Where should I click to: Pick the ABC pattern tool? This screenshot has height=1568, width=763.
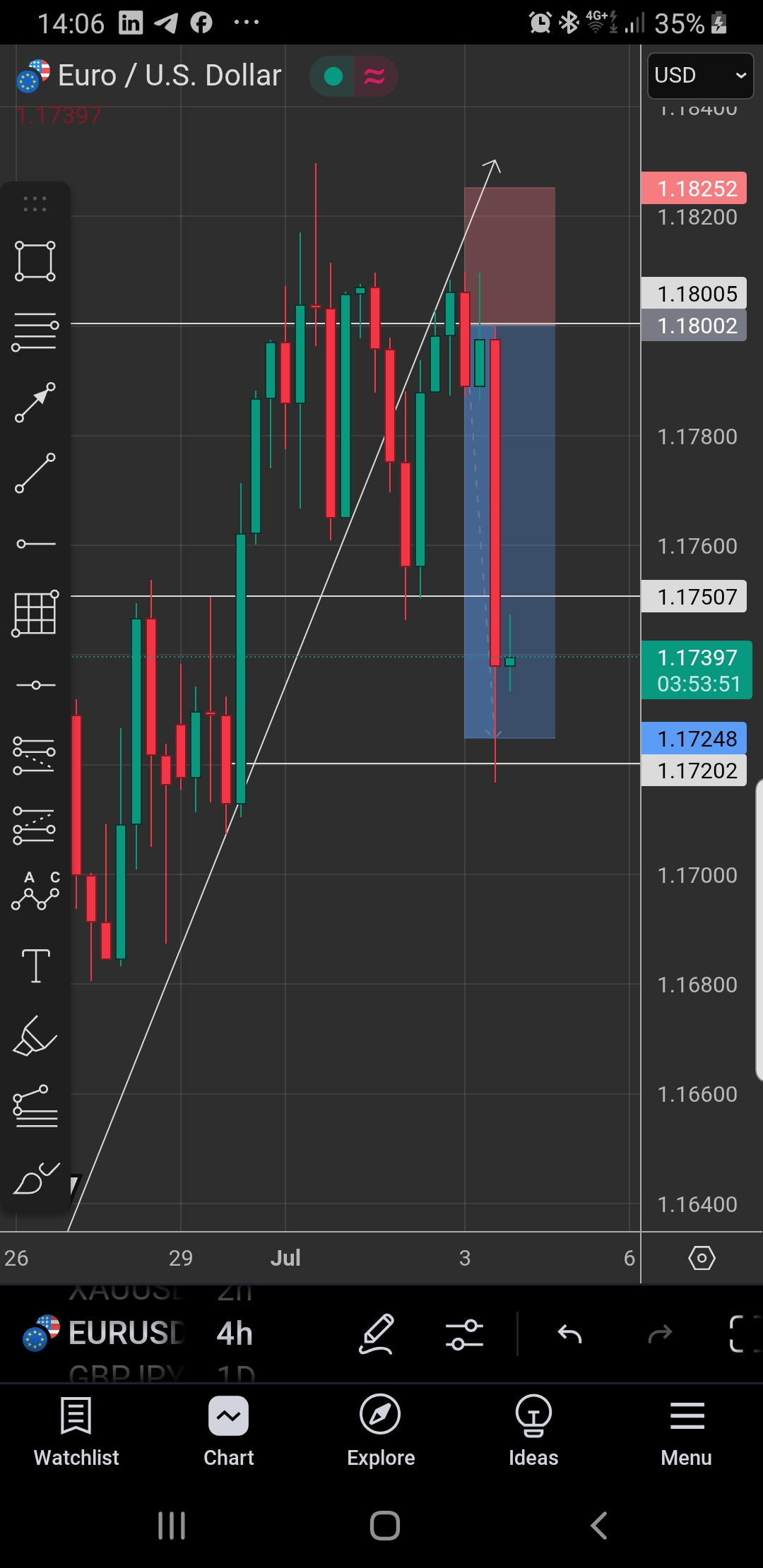tap(35, 891)
